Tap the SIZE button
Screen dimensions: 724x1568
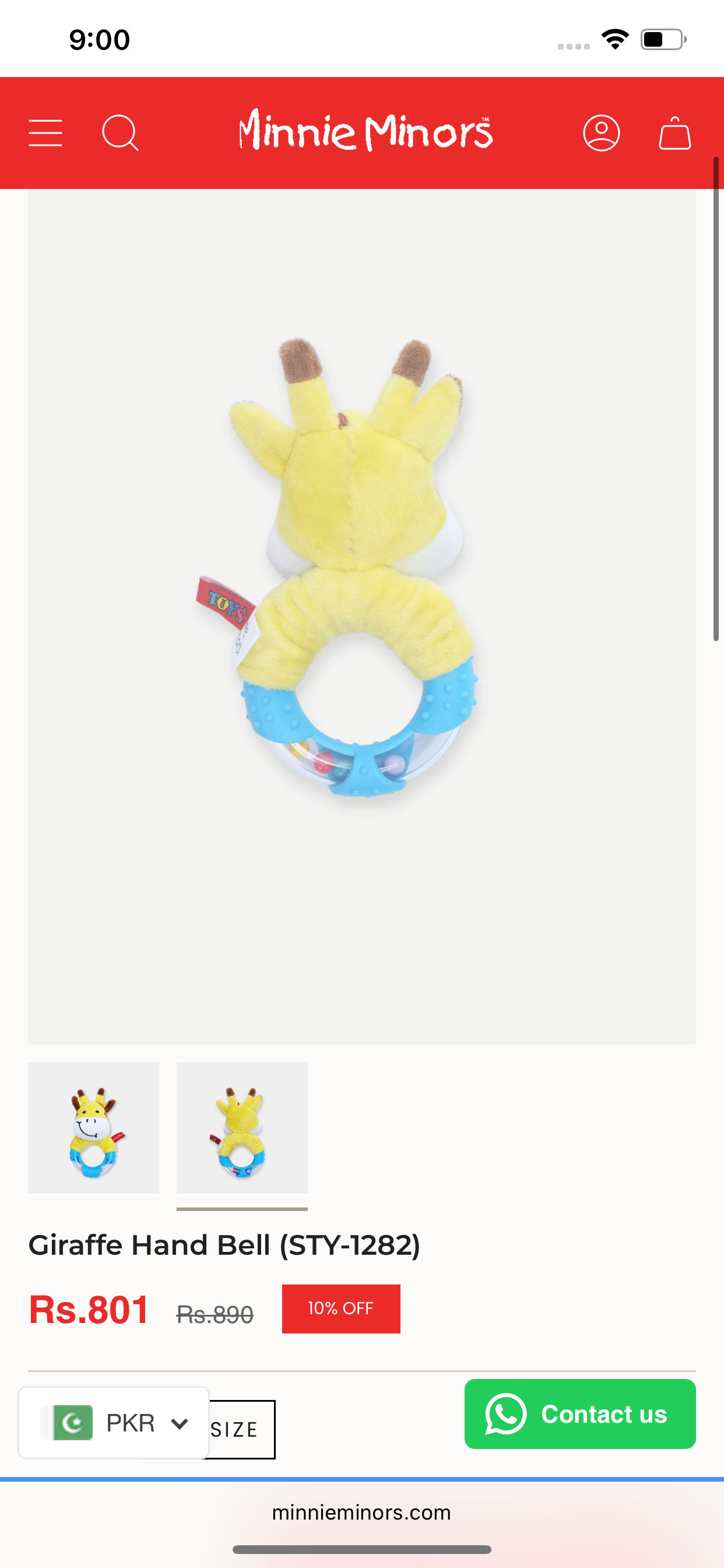pyautogui.click(x=240, y=1429)
